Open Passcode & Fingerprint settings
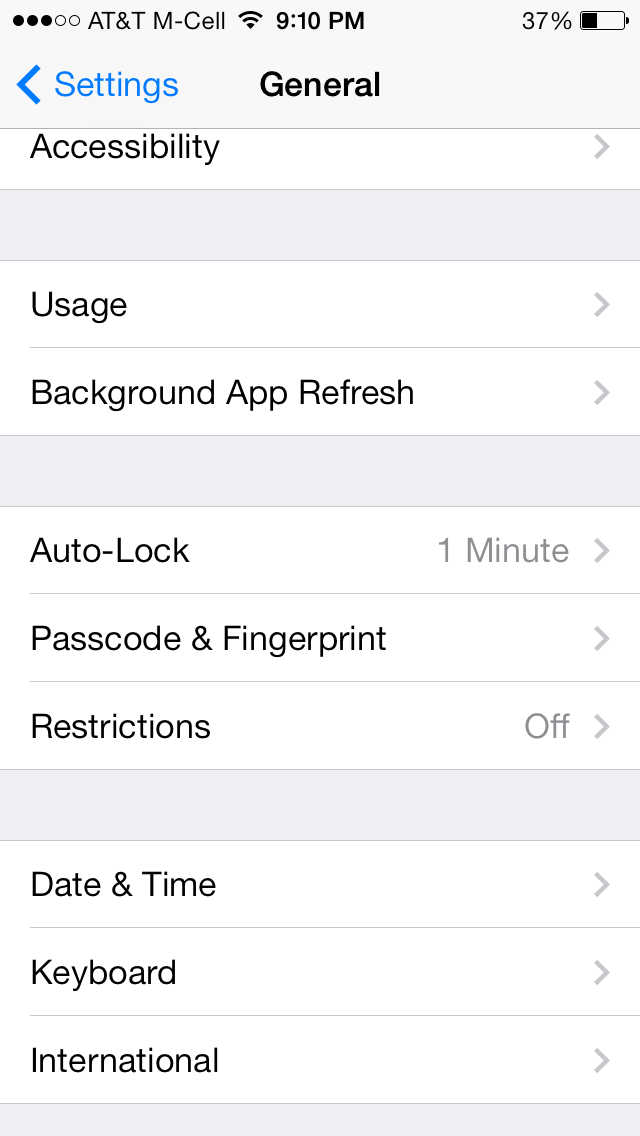This screenshot has height=1136, width=640. [320, 638]
